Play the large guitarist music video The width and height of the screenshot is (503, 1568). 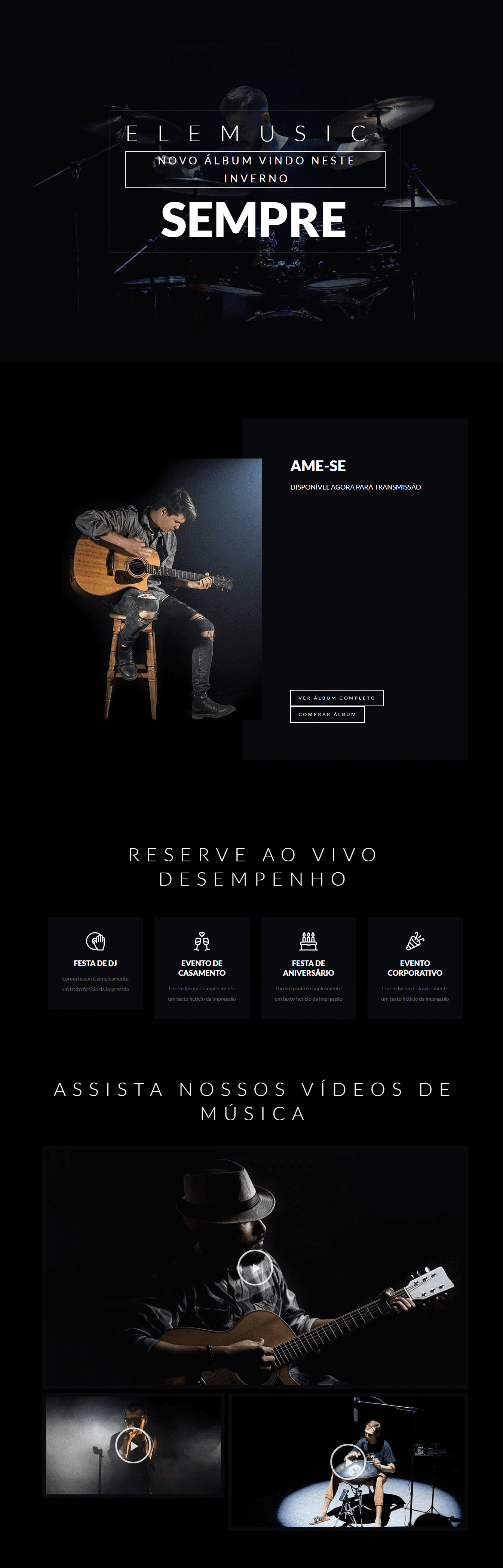pos(255,1267)
